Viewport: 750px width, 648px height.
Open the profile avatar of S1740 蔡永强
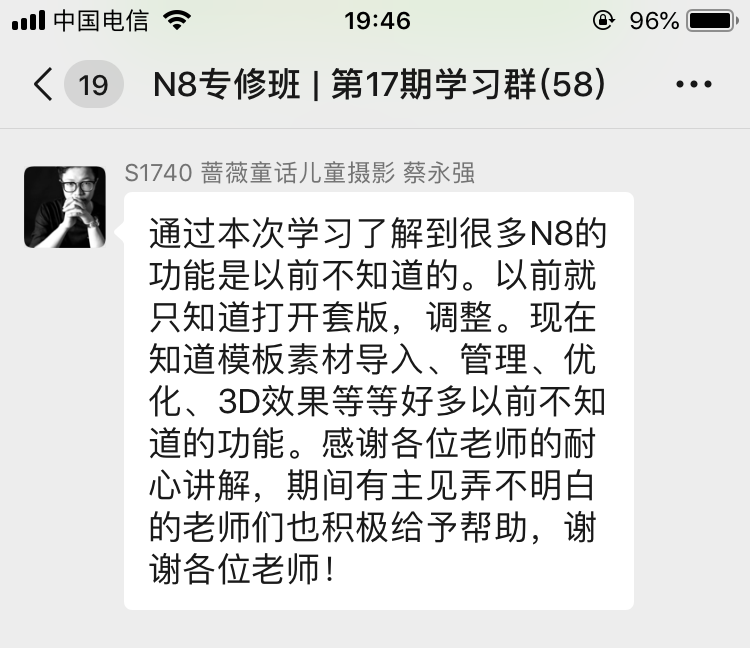tap(65, 207)
